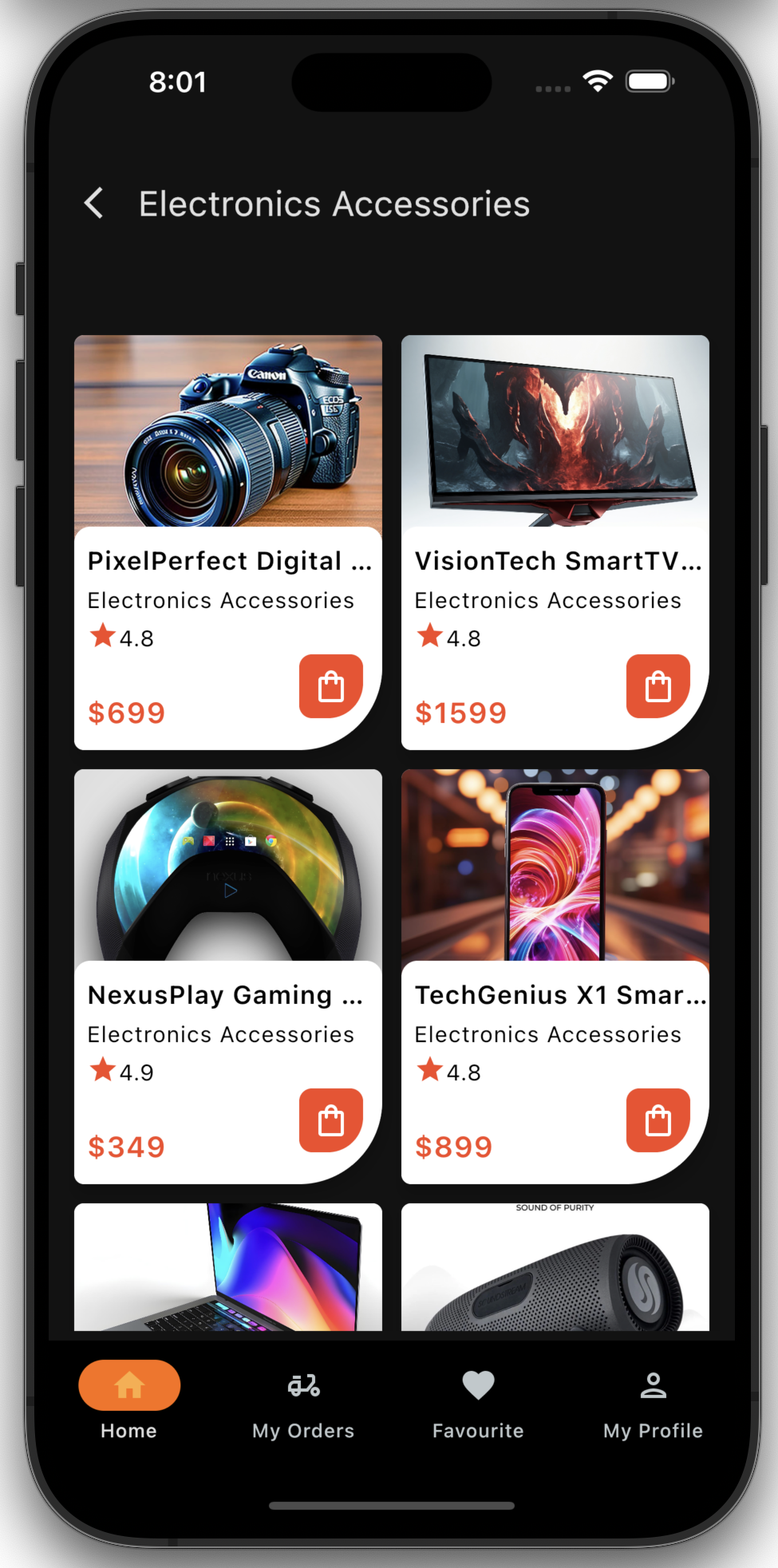
Task: Add the $699 PixelPerfect camera to bag
Action: pyautogui.click(x=331, y=686)
